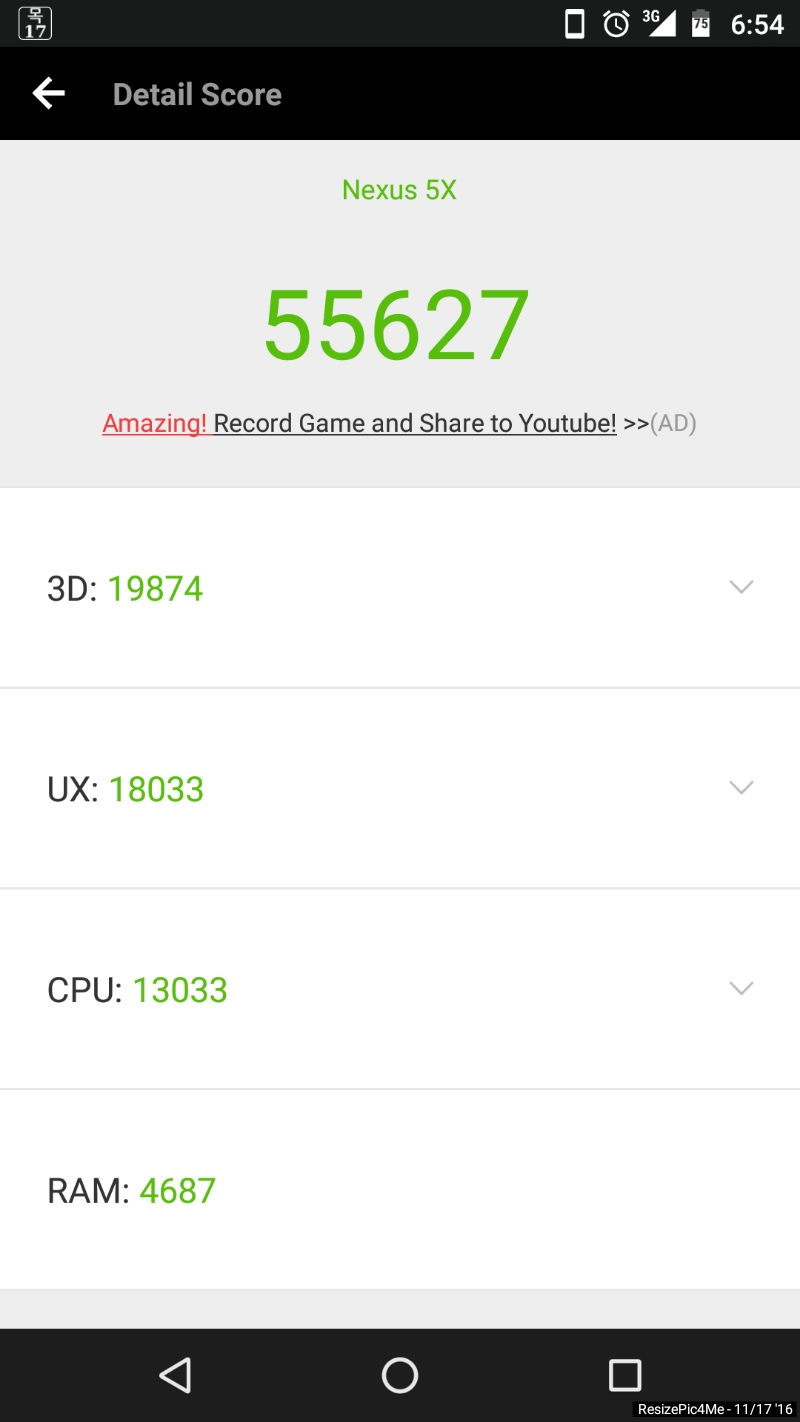
Task: Open the Record Game and Share ad link
Action: (x=399, y=423)
